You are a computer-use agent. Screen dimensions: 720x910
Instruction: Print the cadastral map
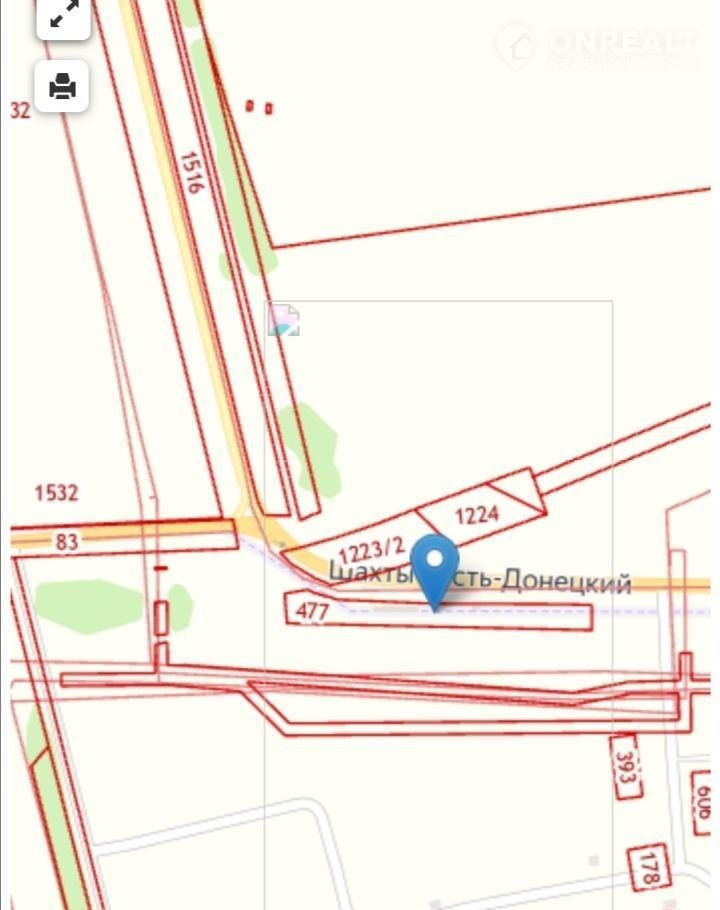63,86
